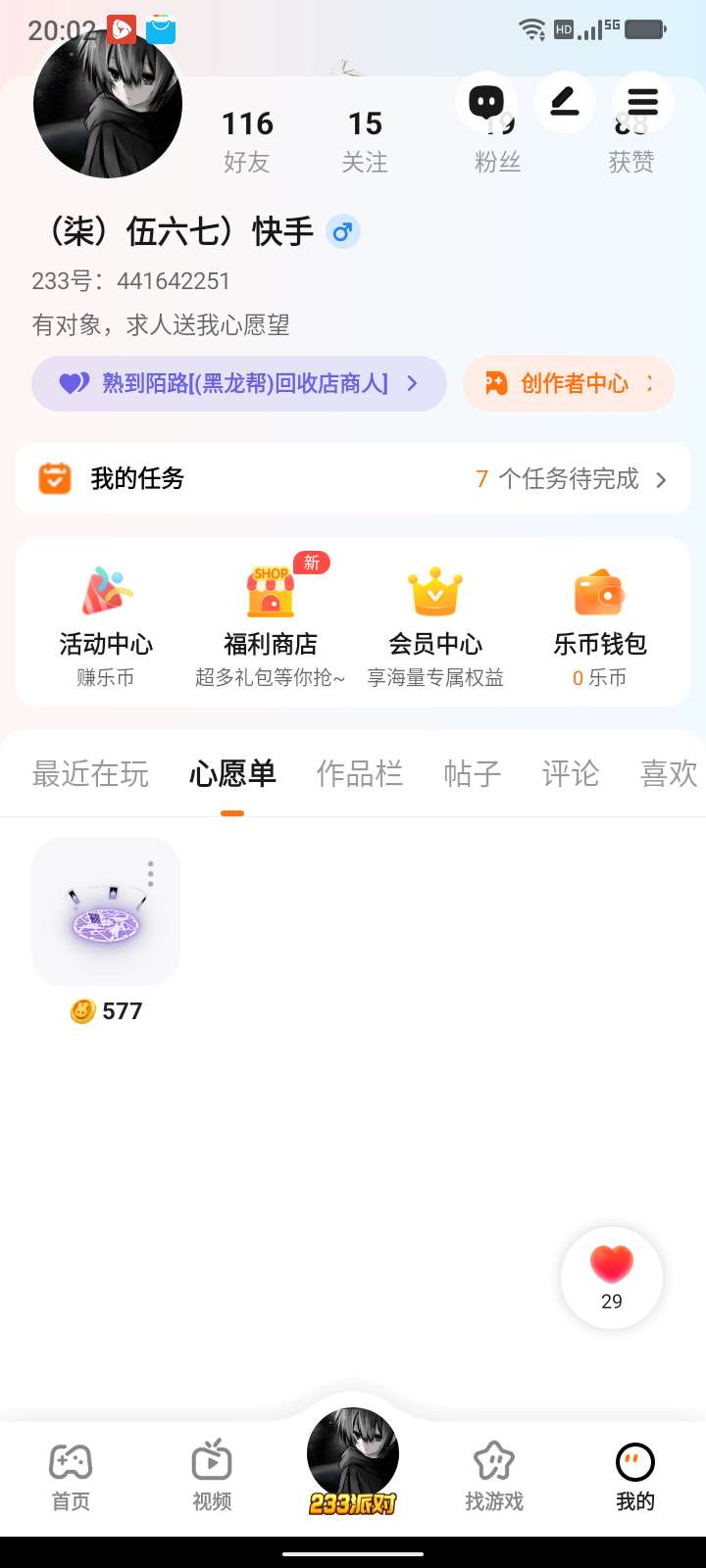Go to the 首页 home tab

point(71,1476)
